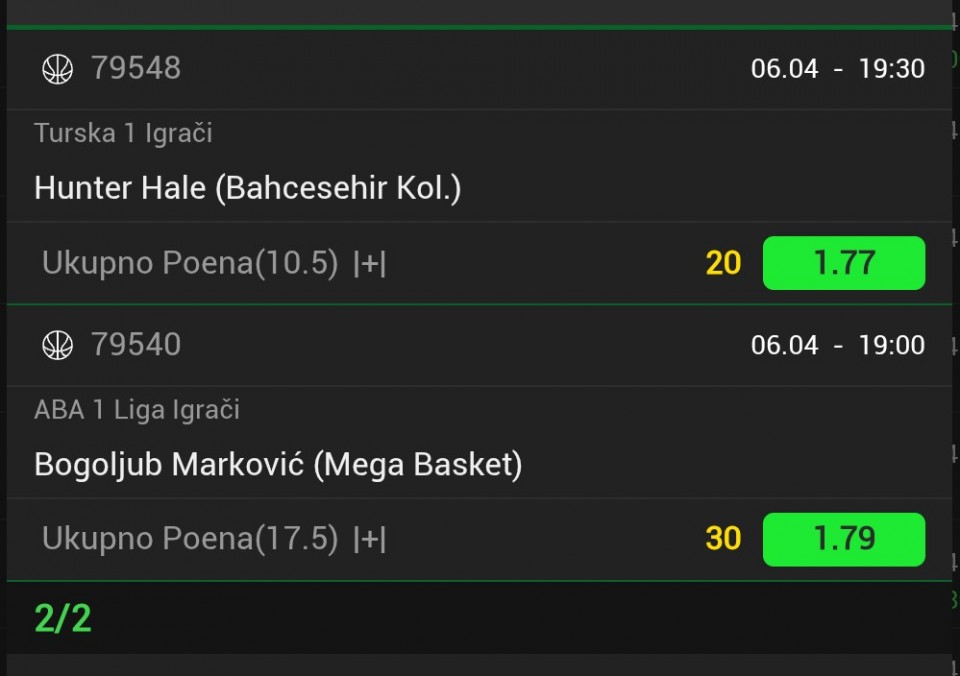Tap the 1.79 odds for Bogoljub Marković

click(843, 539)
